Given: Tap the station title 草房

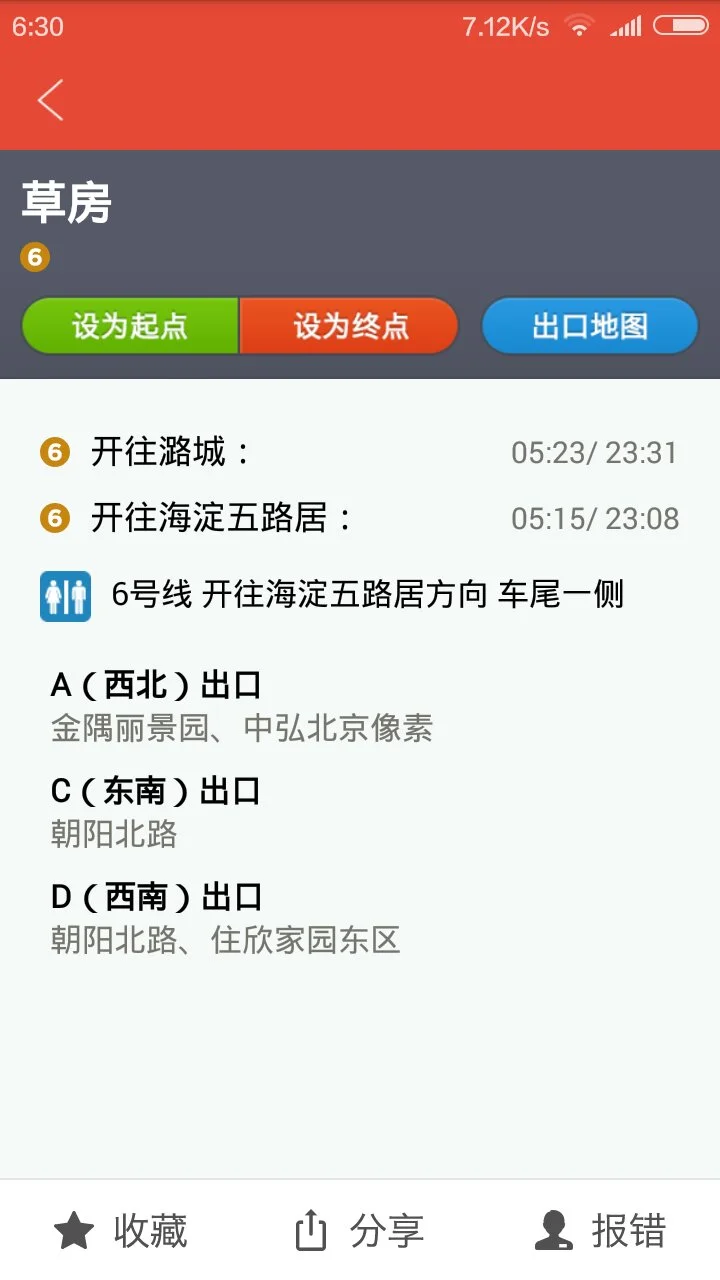Looking at the screenshot, I should click(x=66, y=204).
